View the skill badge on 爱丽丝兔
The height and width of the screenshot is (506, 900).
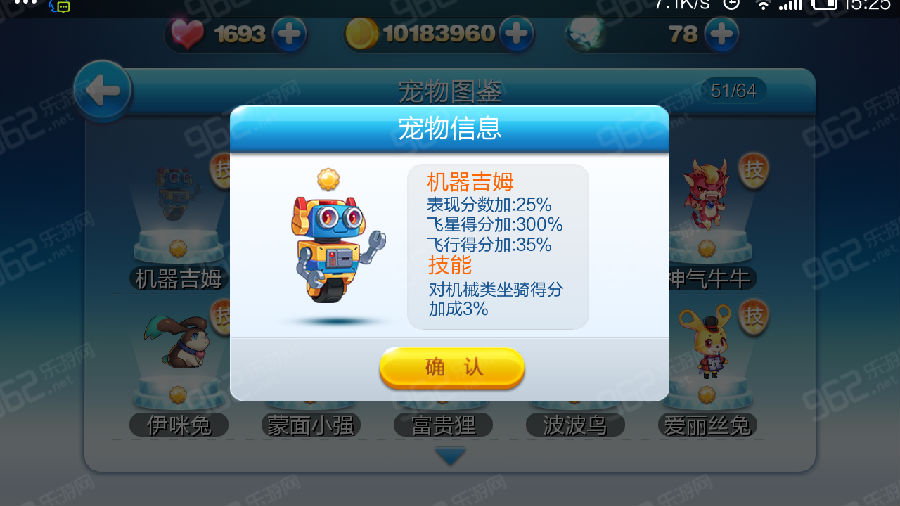pyautogui.click(x=754, y=316)
